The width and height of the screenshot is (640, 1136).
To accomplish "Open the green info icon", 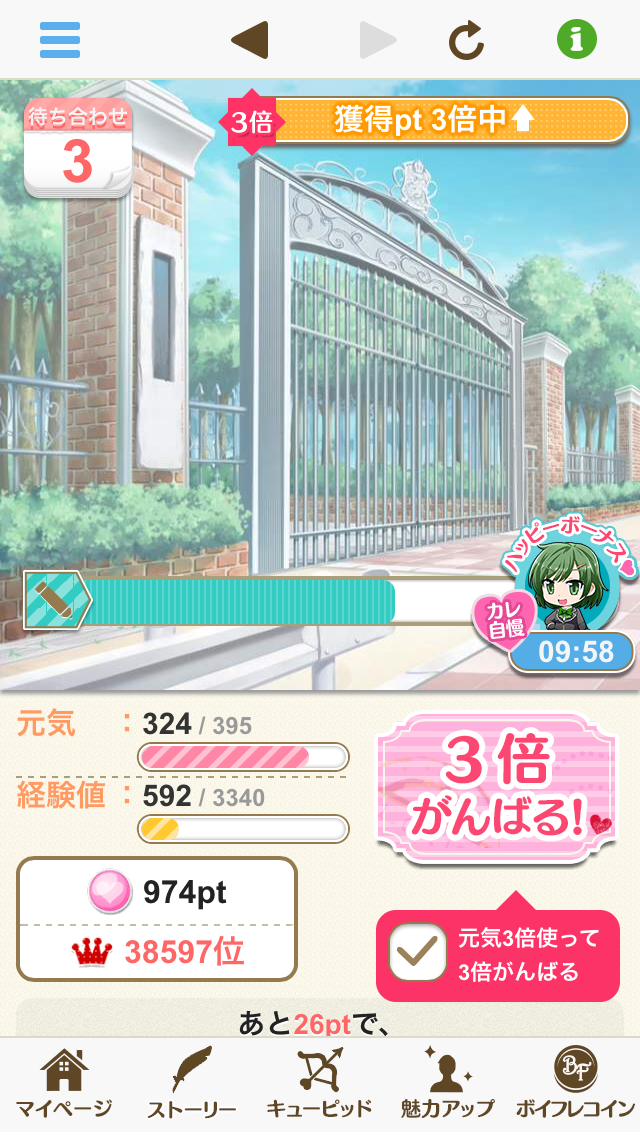I will pyautogui.click(x=577, y=40).
